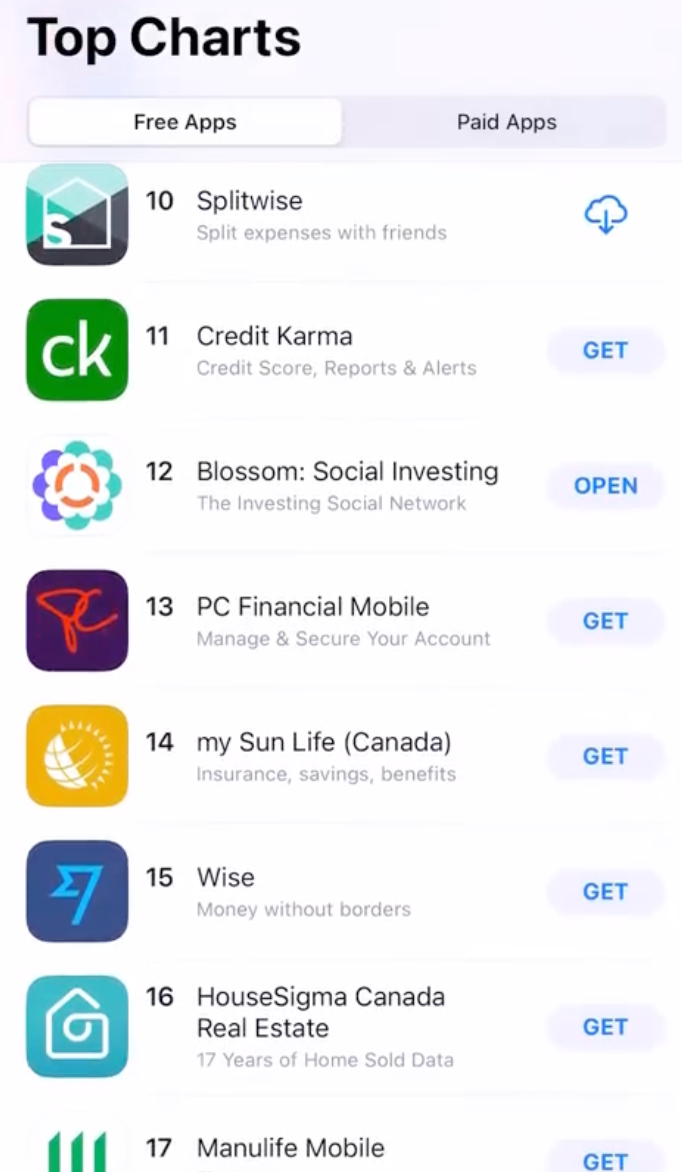Get the Credit Karma app

(605, 350)
